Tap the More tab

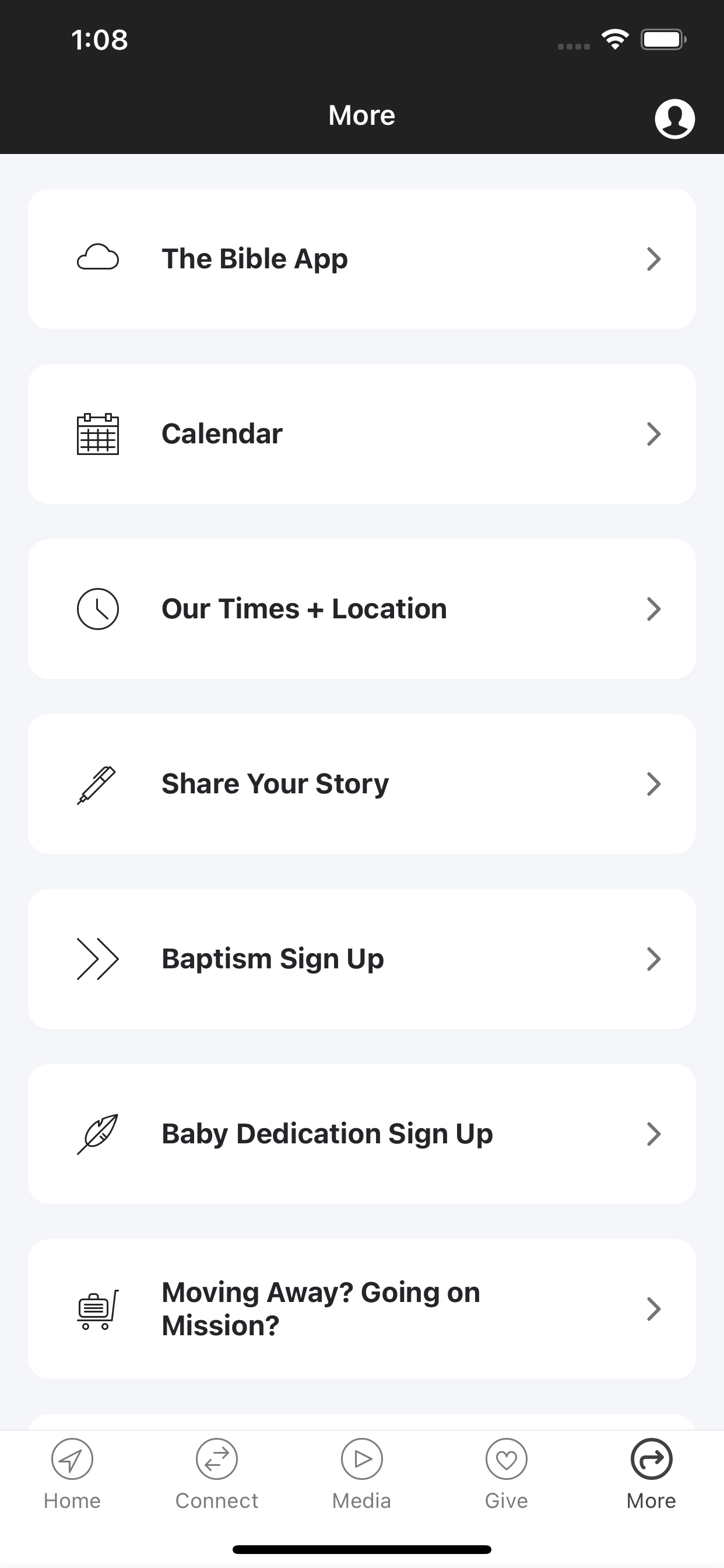652,1474
